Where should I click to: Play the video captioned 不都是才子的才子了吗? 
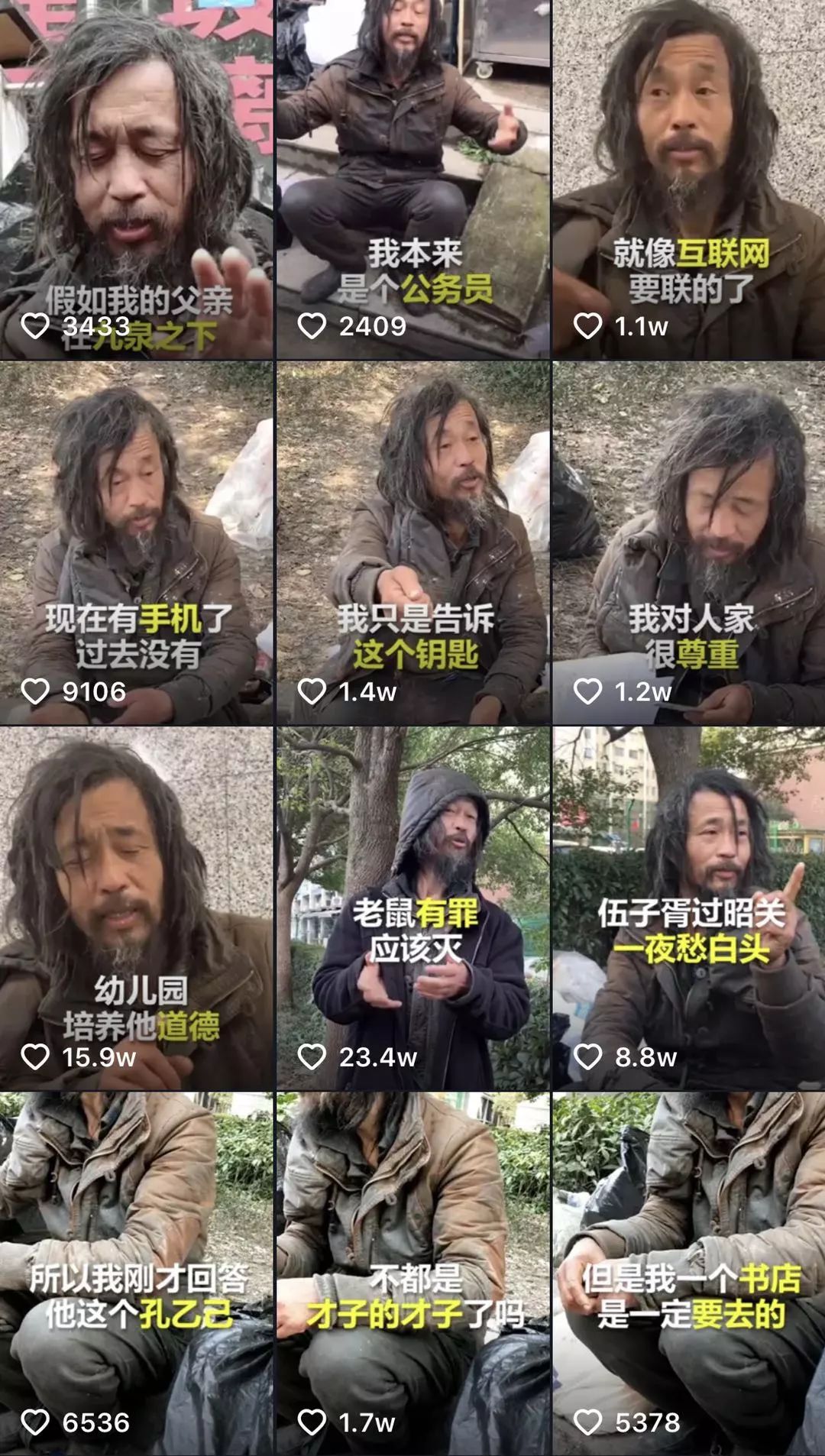(x=412, y=1272)
